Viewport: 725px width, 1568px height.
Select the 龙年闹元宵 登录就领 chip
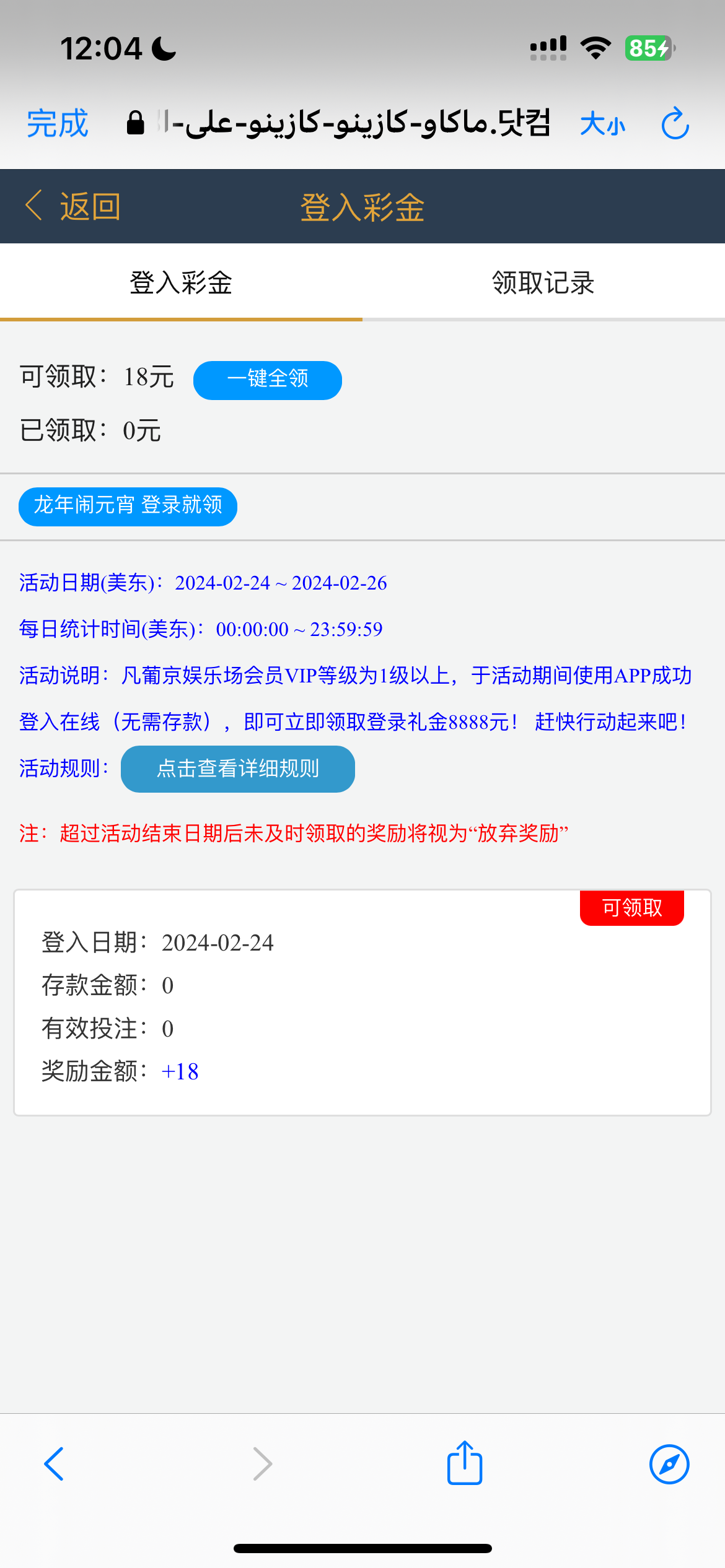[x=128, y=506]
